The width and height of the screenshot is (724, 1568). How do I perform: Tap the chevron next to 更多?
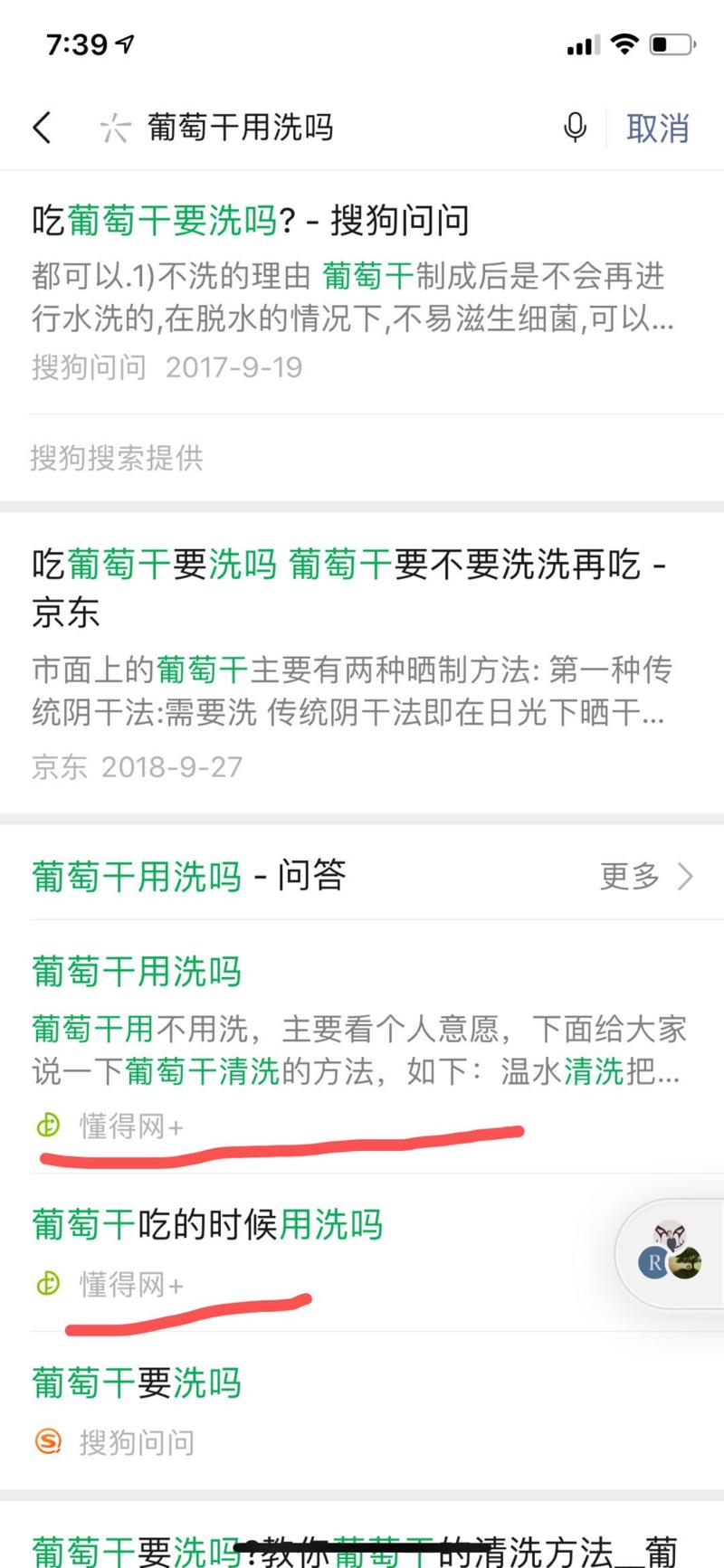(685, 875)
